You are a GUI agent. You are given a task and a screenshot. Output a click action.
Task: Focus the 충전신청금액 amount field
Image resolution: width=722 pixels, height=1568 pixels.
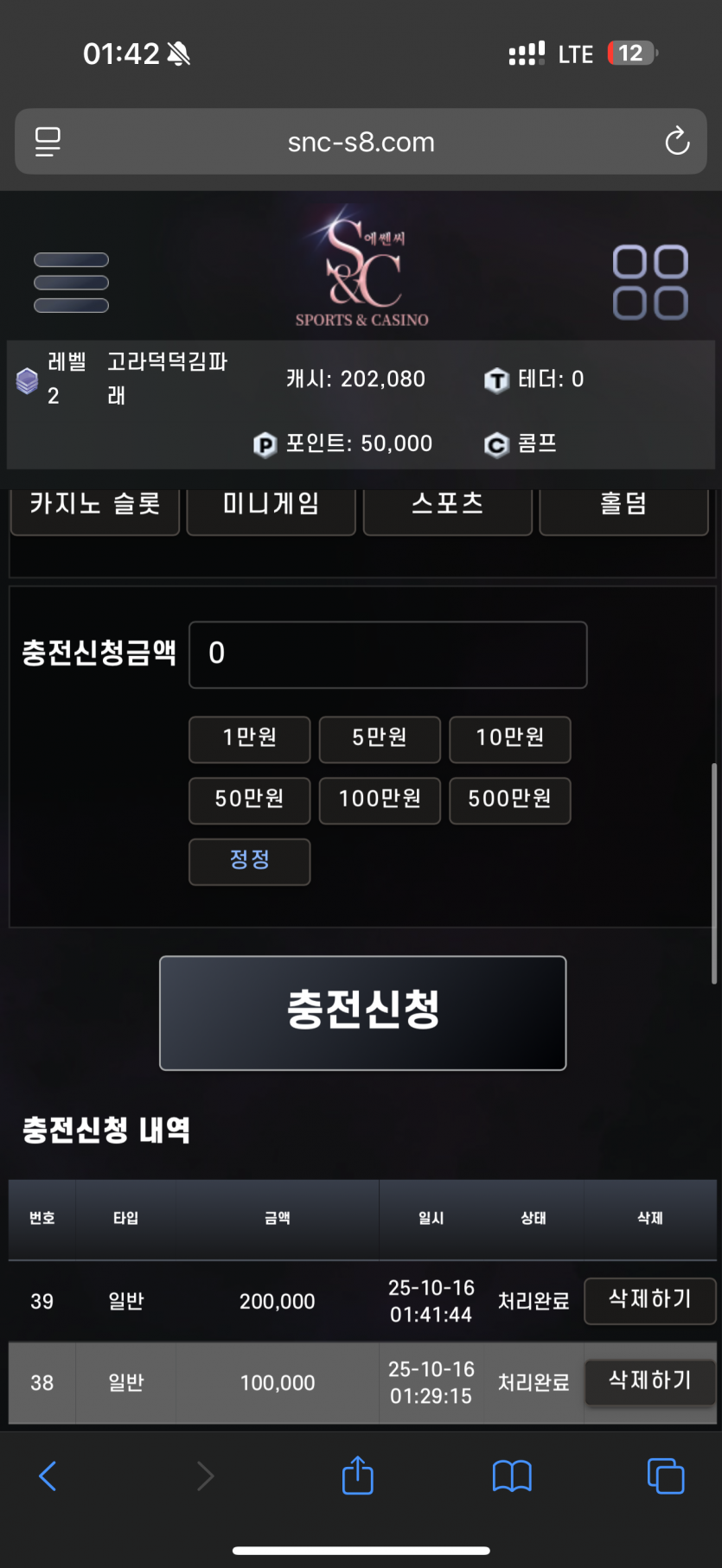point(388,654)
